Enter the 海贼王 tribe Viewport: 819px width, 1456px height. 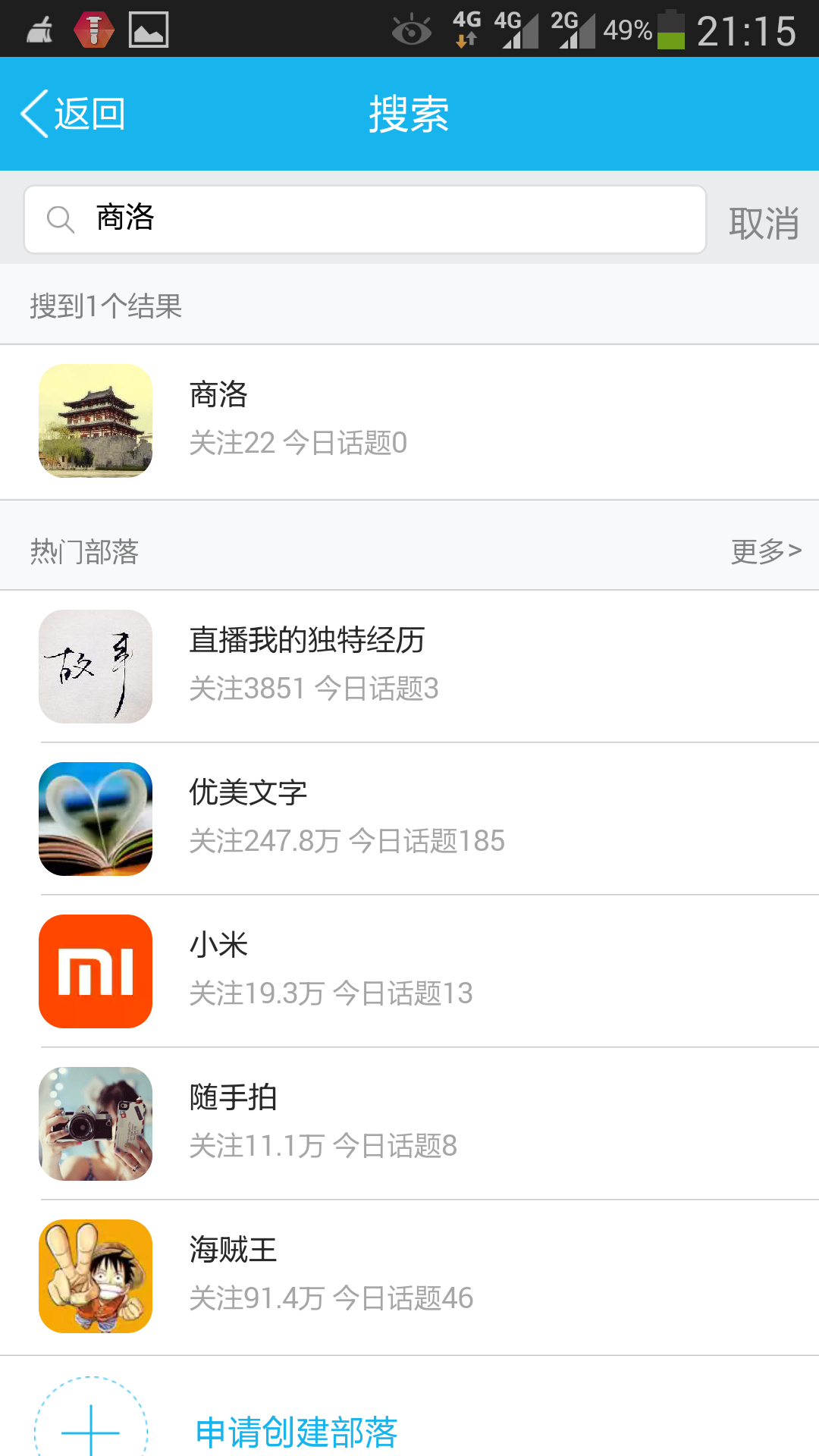pos(409,1276)
